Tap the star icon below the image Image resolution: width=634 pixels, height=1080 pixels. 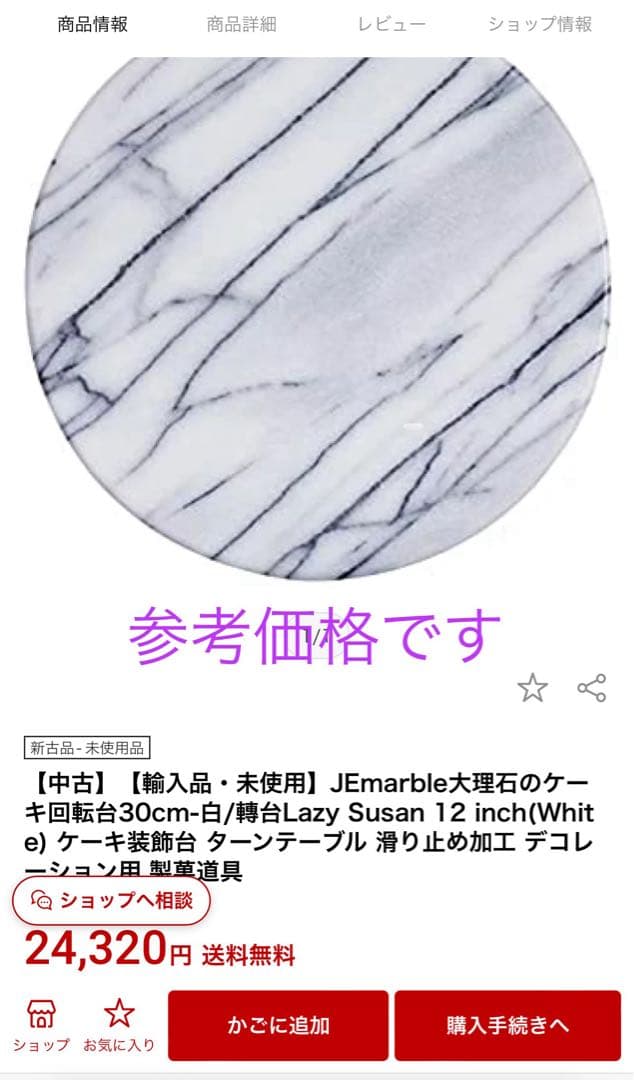point(532,688)
